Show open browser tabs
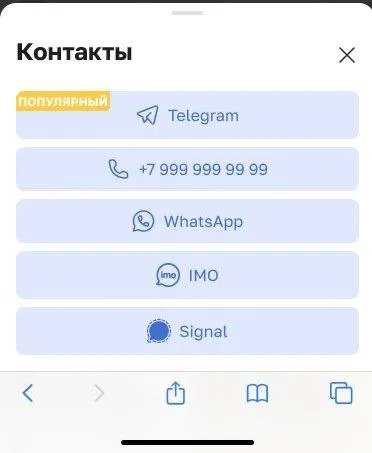The height and width of the screenshot is (453, 372). point(341,393)
